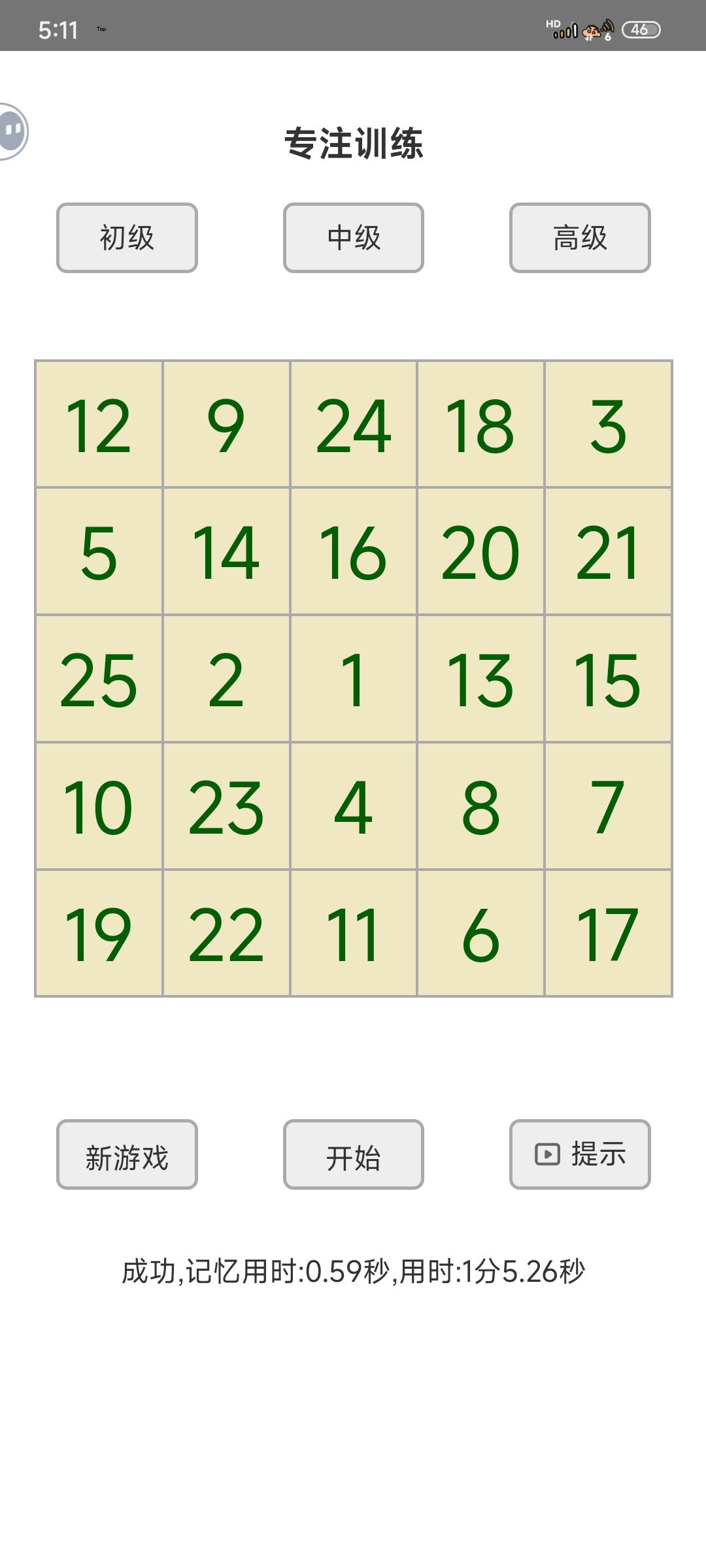Select grid cell number 20
706x1568 pixels.
[480, 552]
